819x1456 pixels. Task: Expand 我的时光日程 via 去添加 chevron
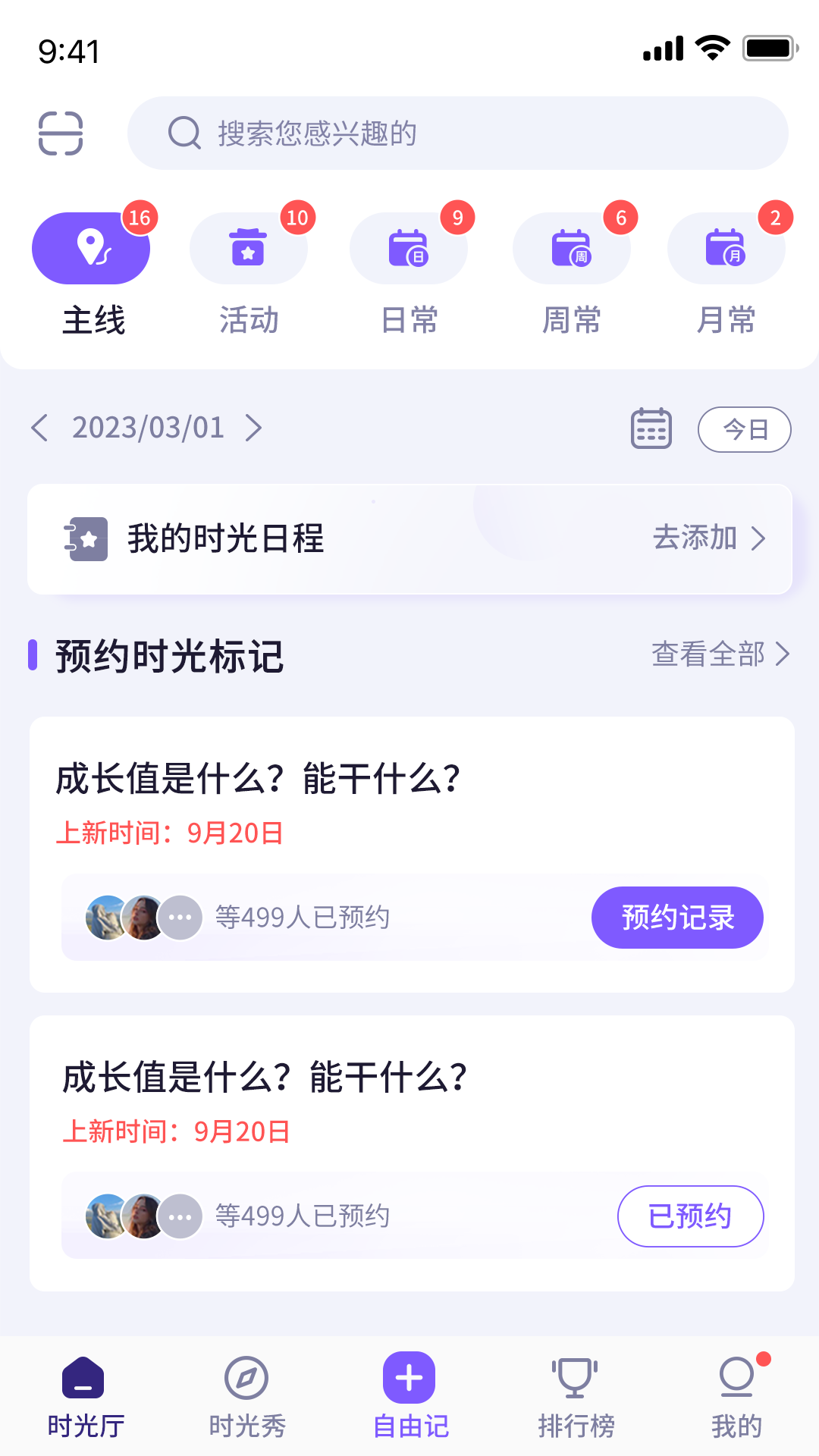pos(758,539)
